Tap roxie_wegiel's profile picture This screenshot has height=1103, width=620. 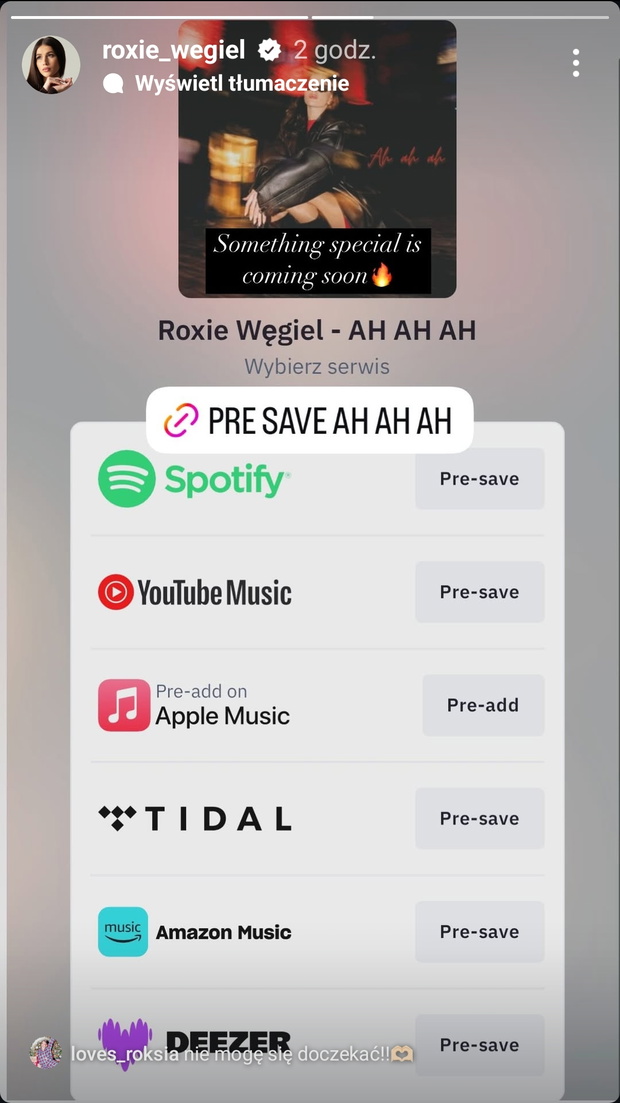tap(51, 65)
